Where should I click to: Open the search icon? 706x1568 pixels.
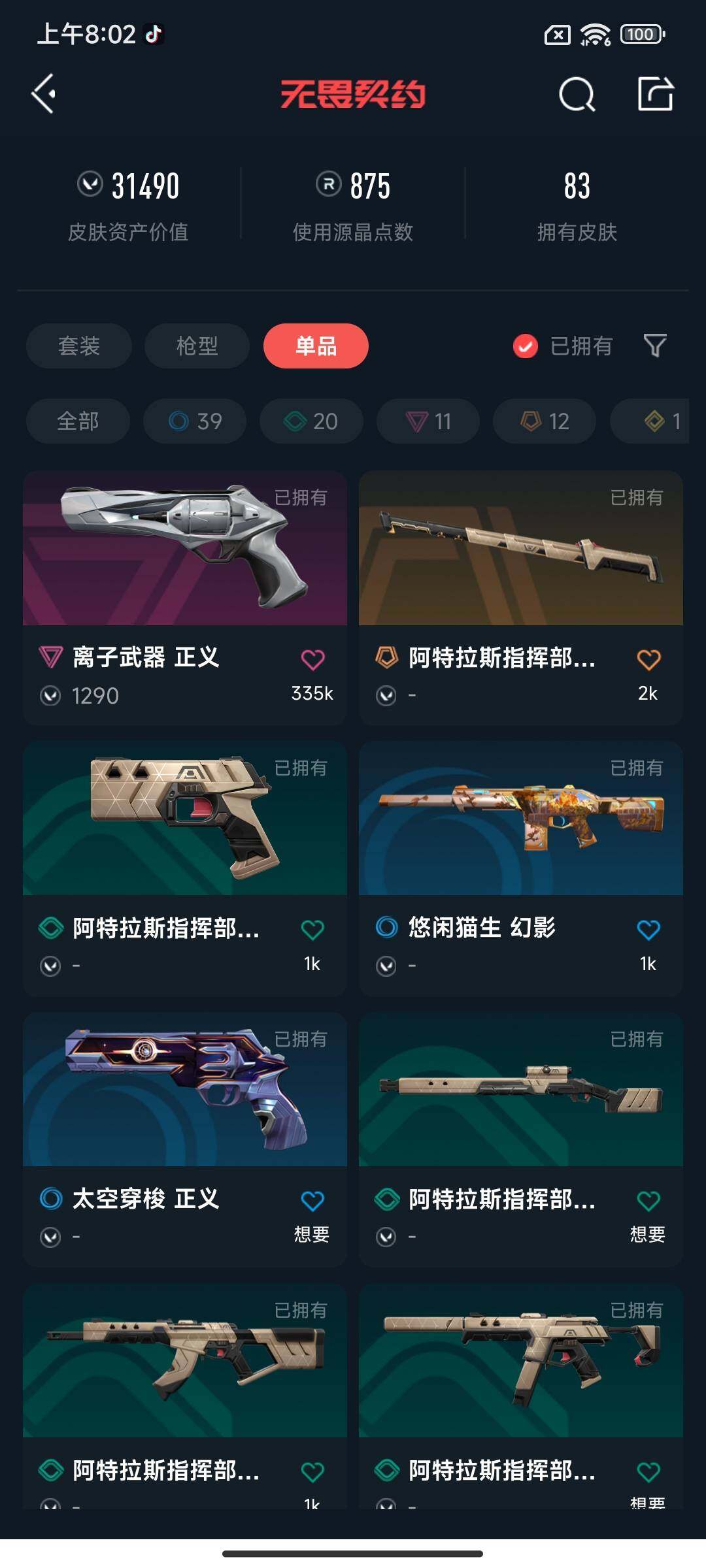[x=577, y=94]
